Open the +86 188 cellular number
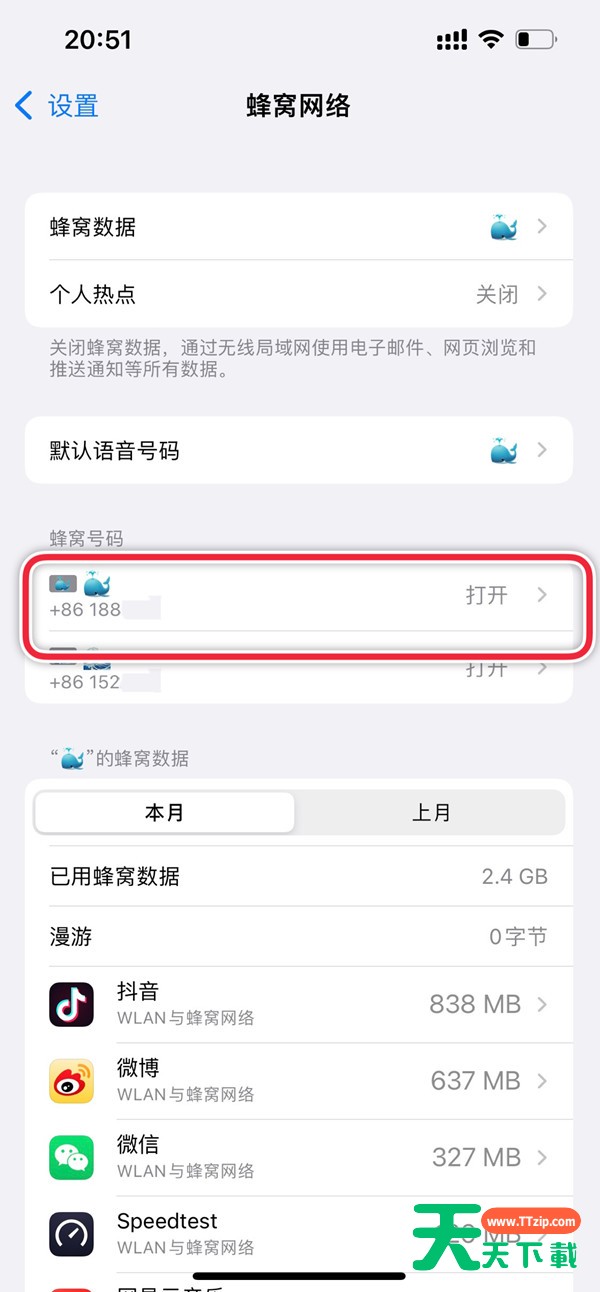This screenshot has height=1292, width=600. [299, 595]
